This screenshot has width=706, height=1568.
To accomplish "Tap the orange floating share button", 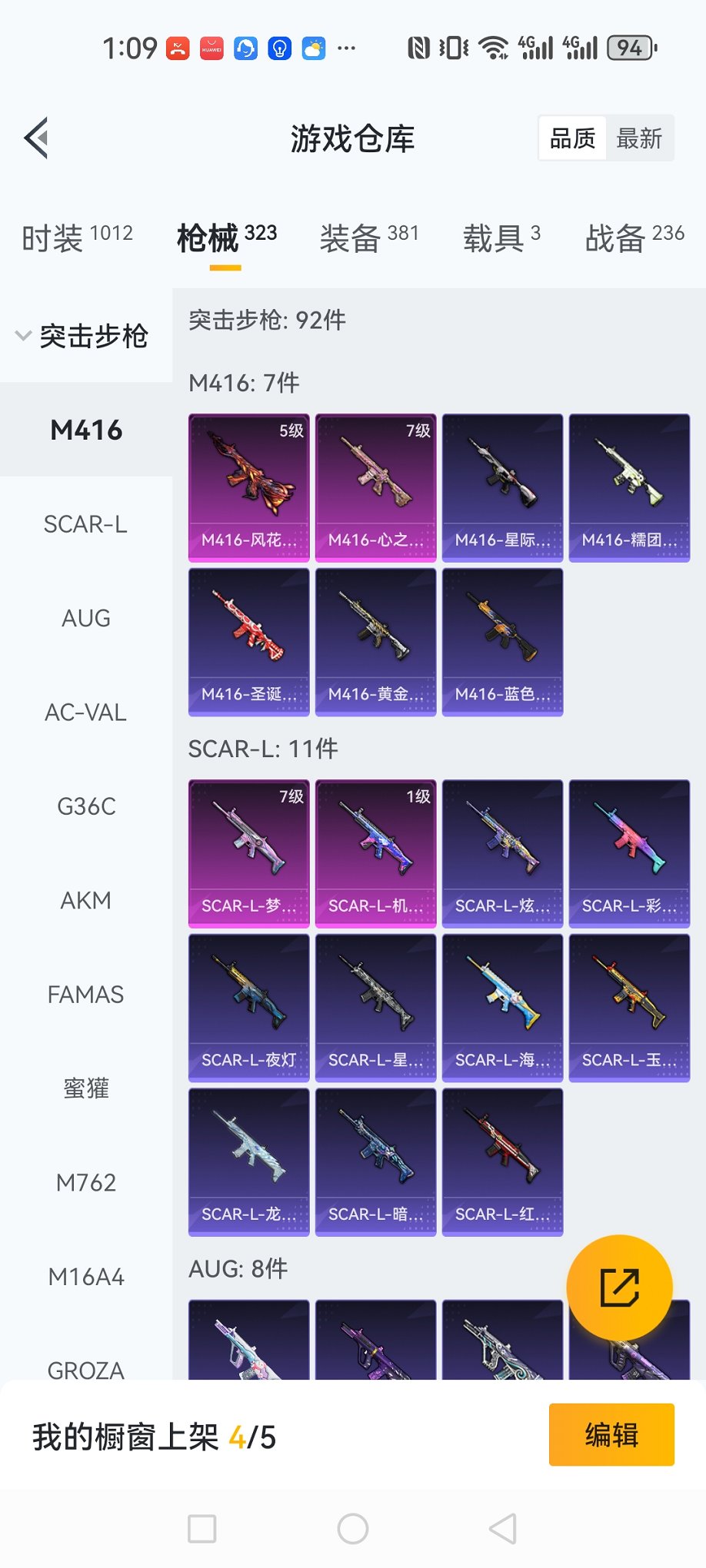I will [x=619, y=1287].
